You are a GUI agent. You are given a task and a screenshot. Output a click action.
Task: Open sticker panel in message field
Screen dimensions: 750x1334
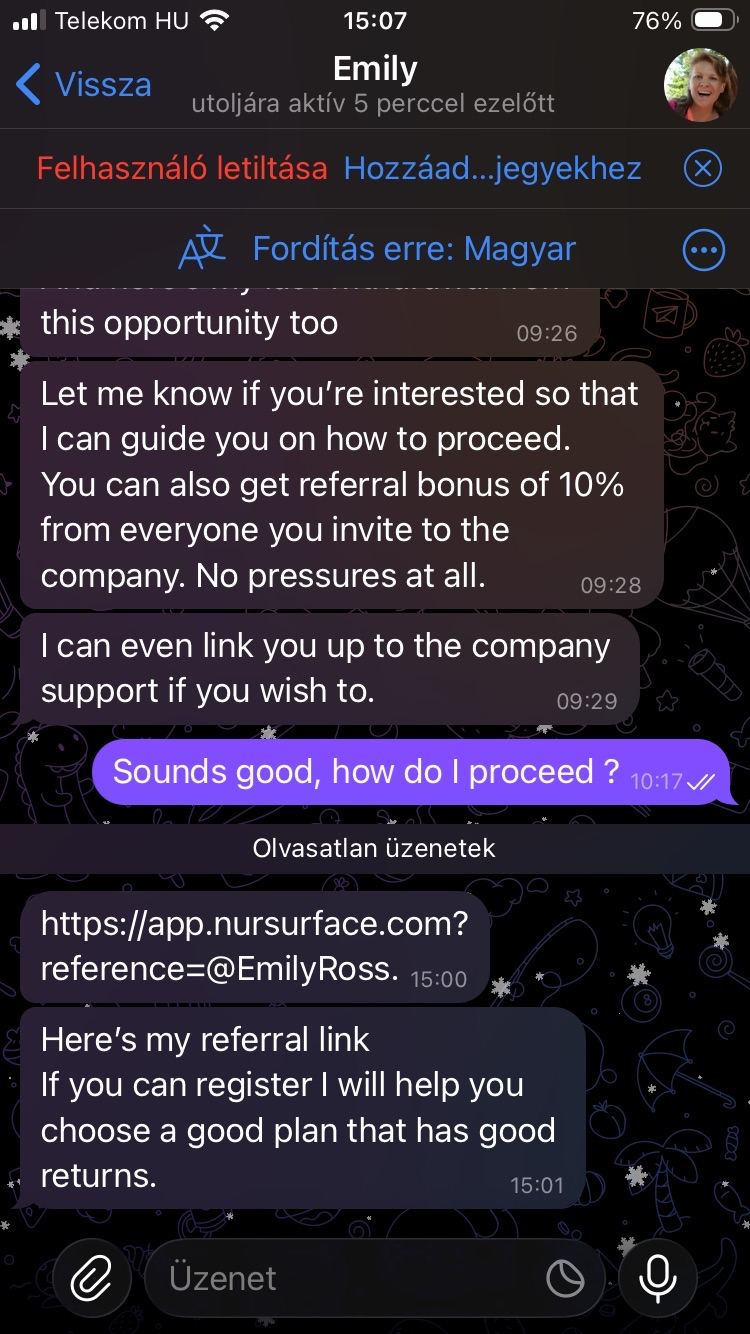click(565, 1278)
